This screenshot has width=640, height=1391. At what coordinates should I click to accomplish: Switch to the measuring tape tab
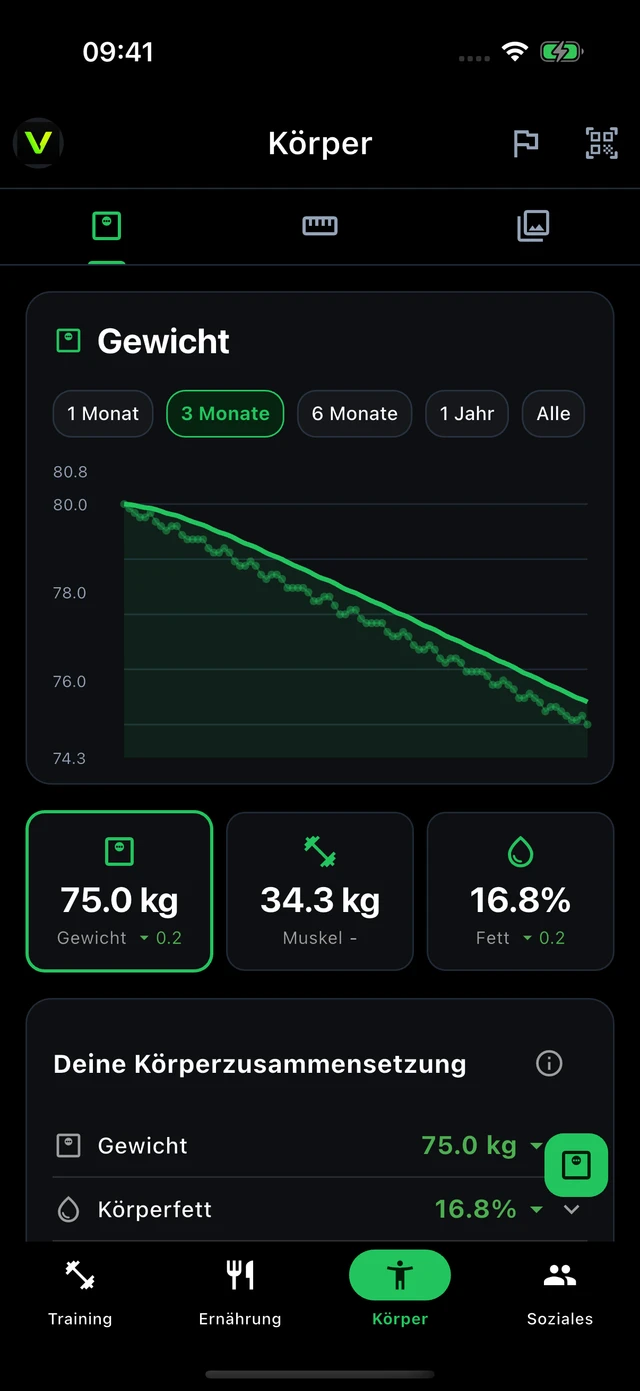pos(320,226)
